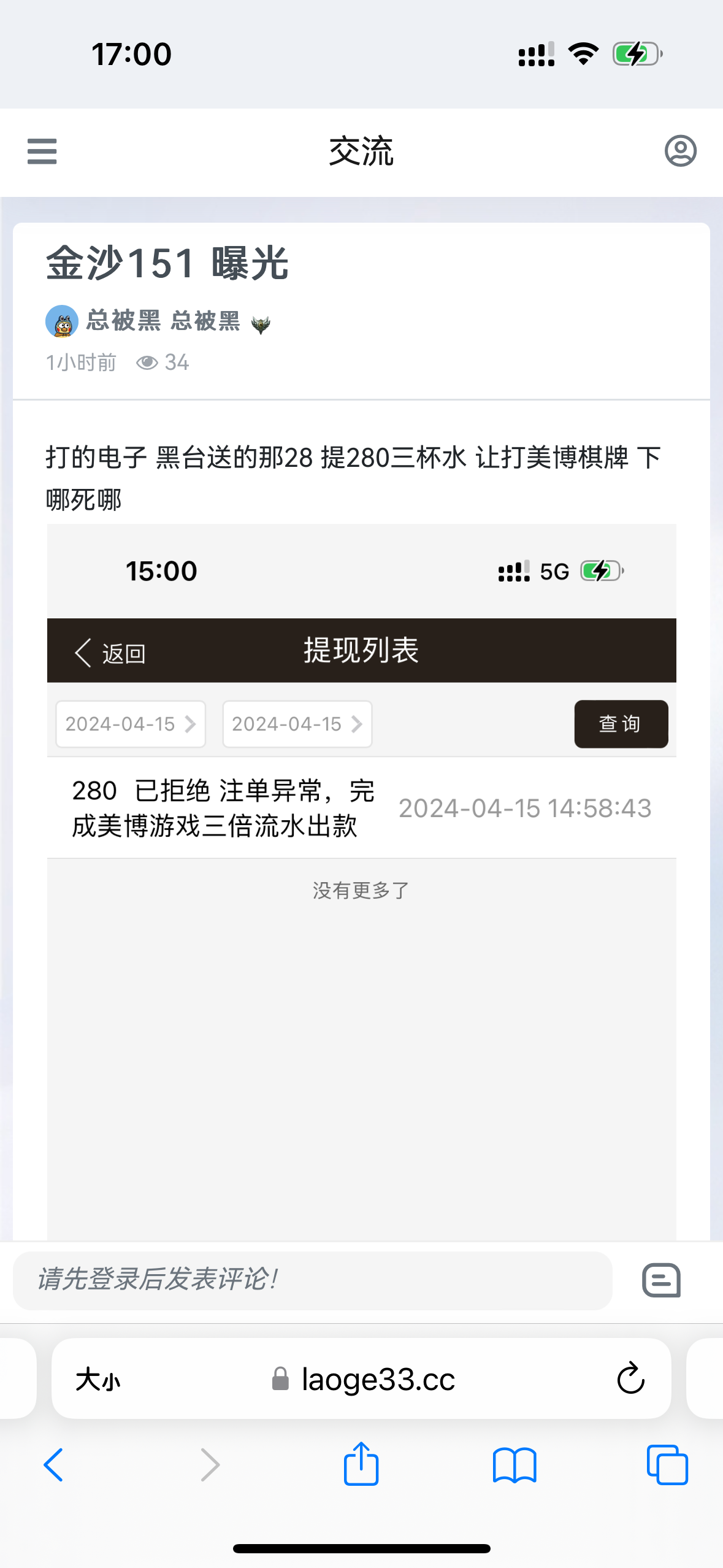Reload the page

coord(630,1380)
